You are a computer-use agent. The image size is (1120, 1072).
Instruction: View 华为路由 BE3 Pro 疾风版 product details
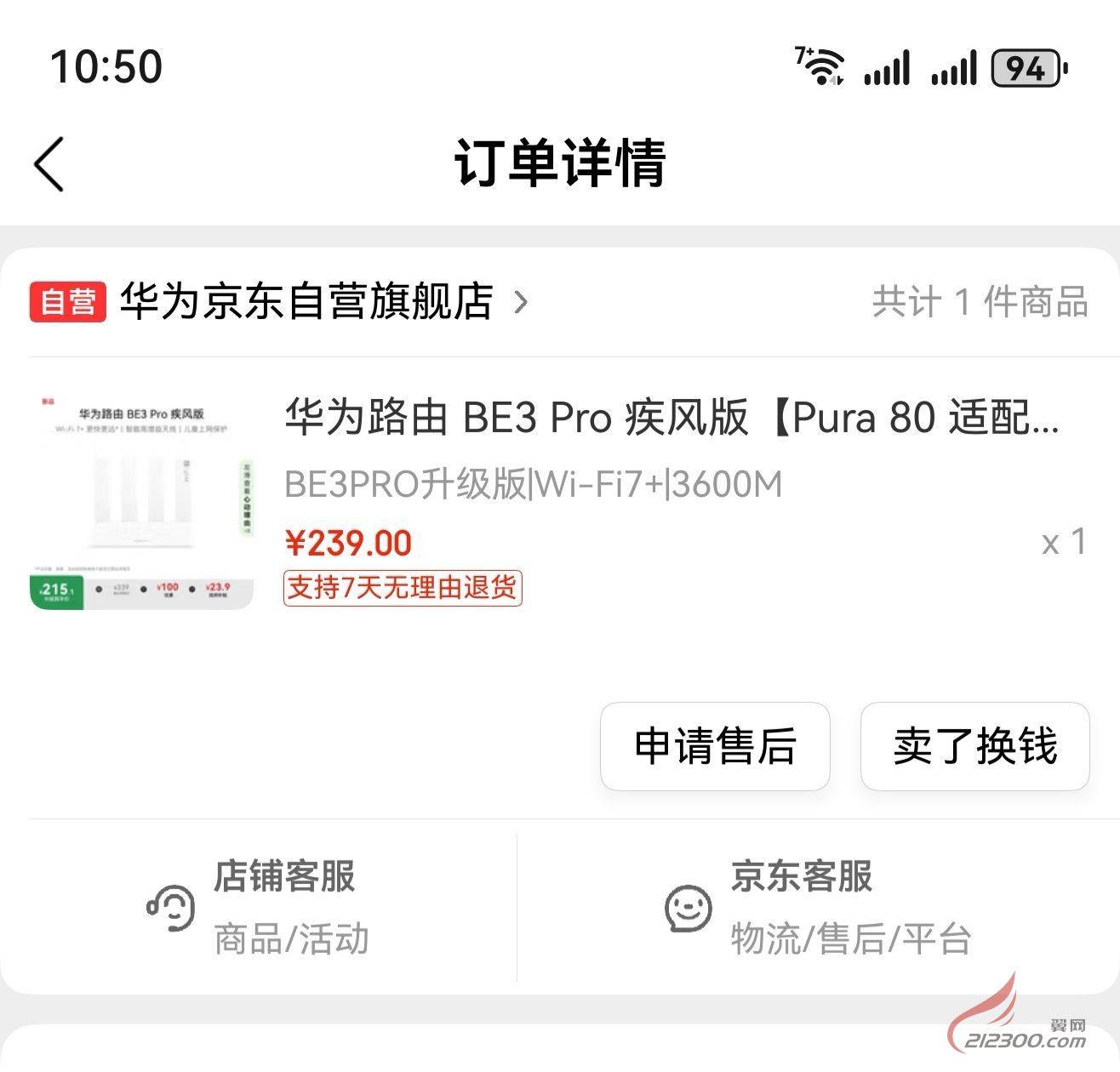click(671, 418)
